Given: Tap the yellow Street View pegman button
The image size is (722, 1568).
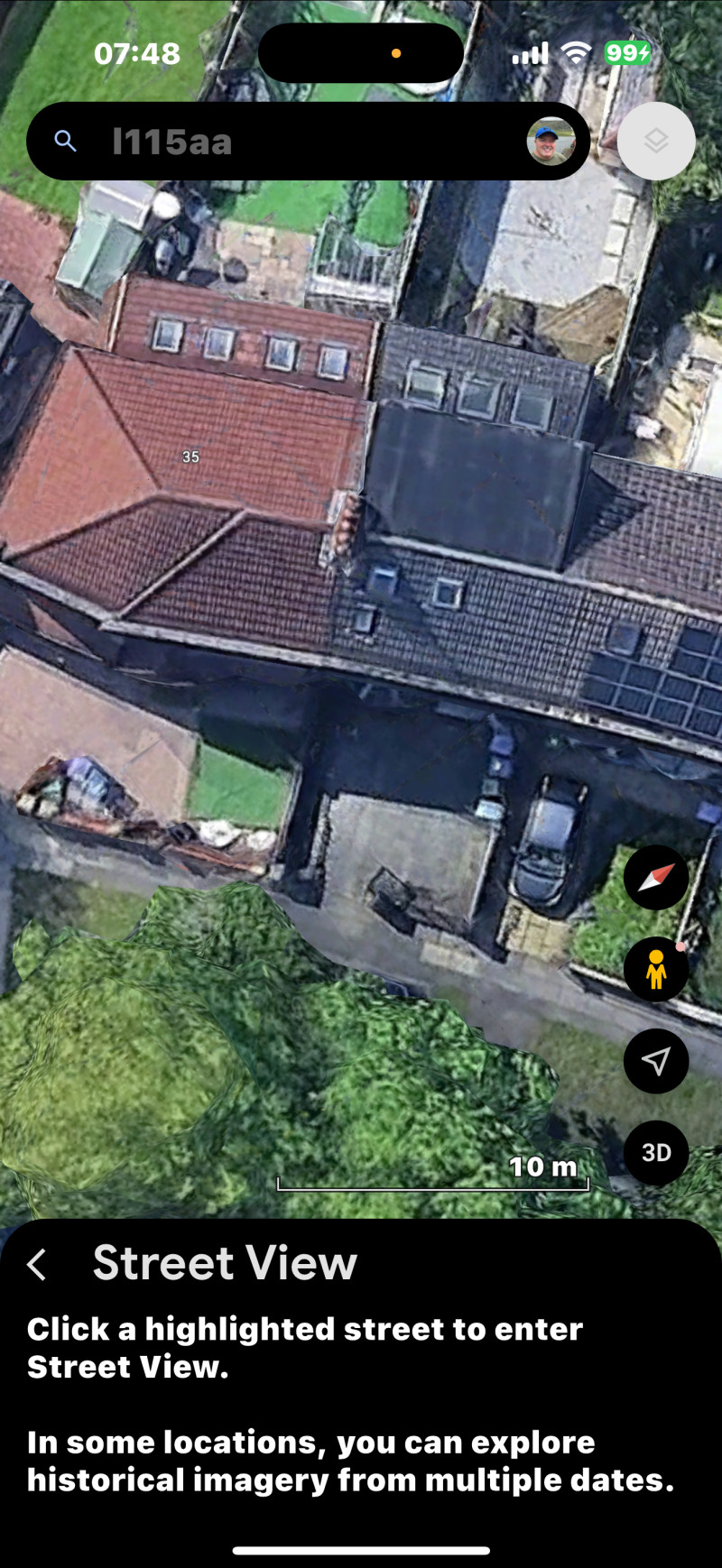Looking at the screenshot, I should coord(656,970).
